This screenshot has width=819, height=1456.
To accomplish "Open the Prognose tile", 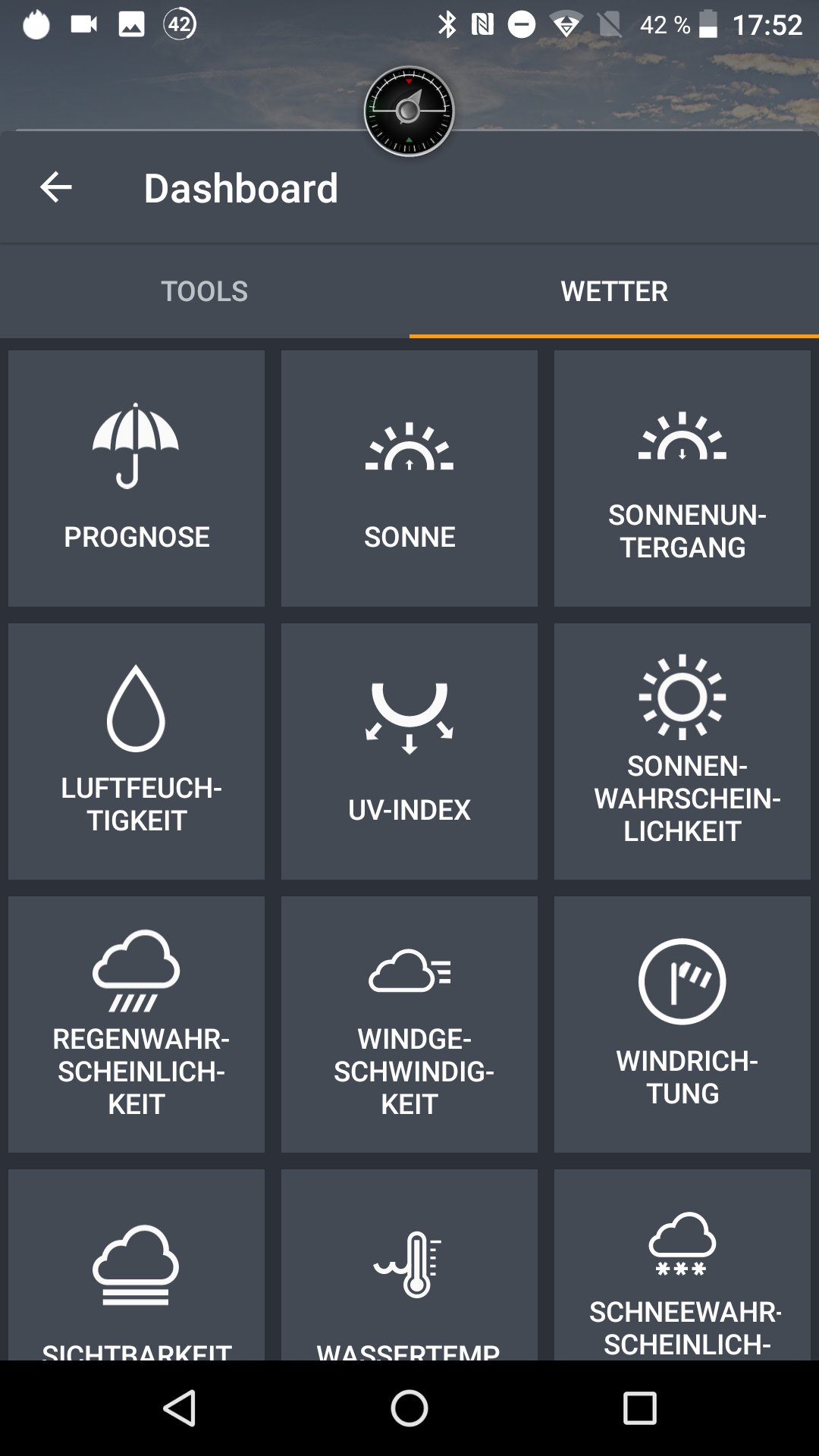I will pyautogui.click(x=136, y=479).
